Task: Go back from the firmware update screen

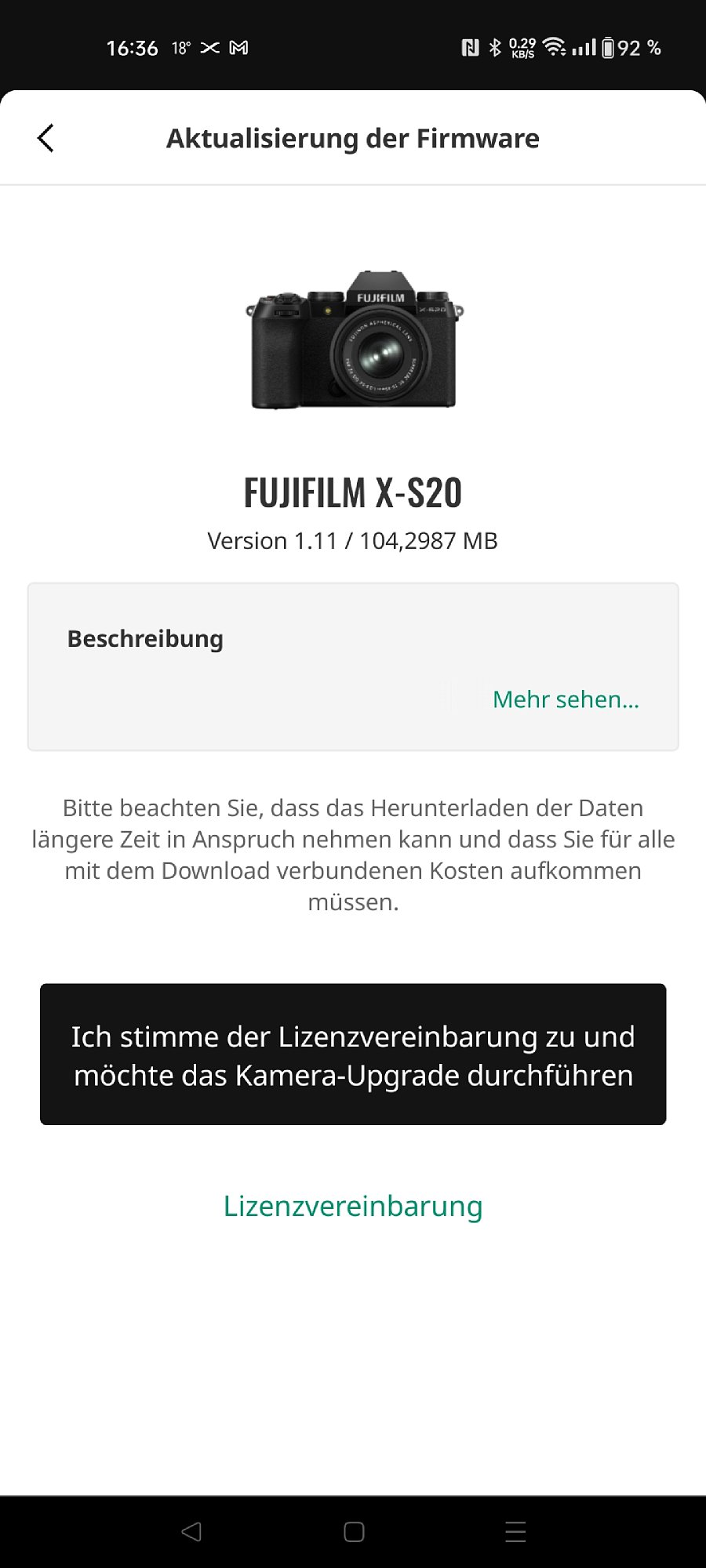Action: (45, 138)
